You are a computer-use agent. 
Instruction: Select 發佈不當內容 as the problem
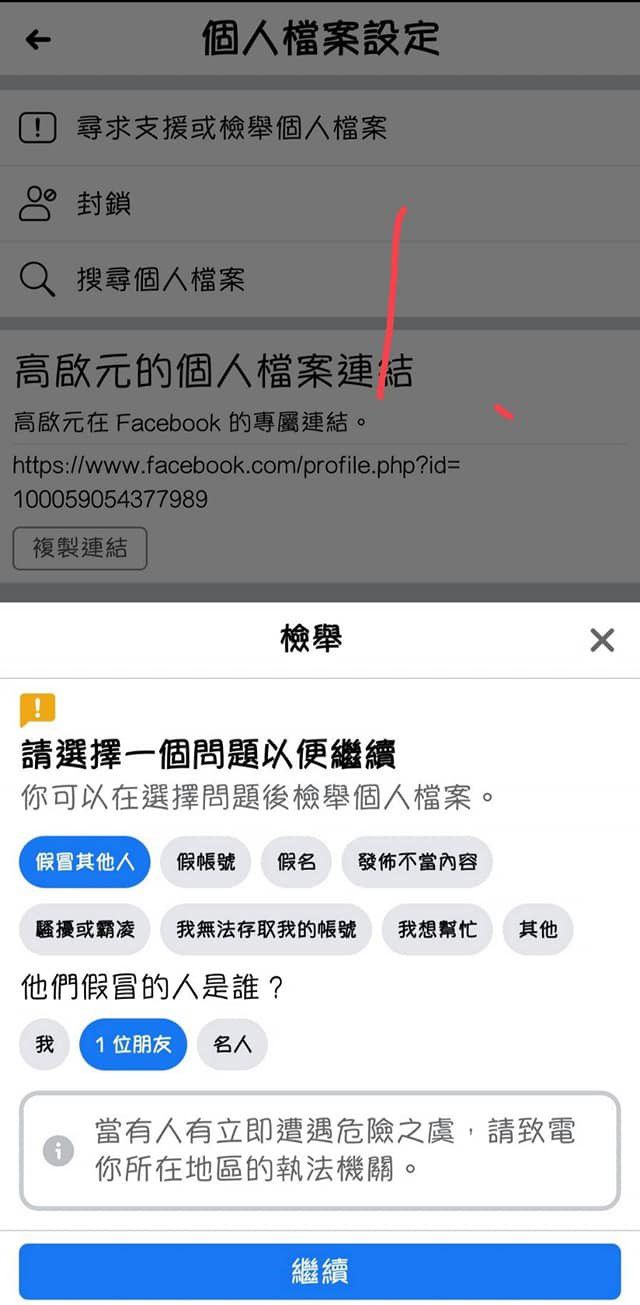(x=417, y=862)
